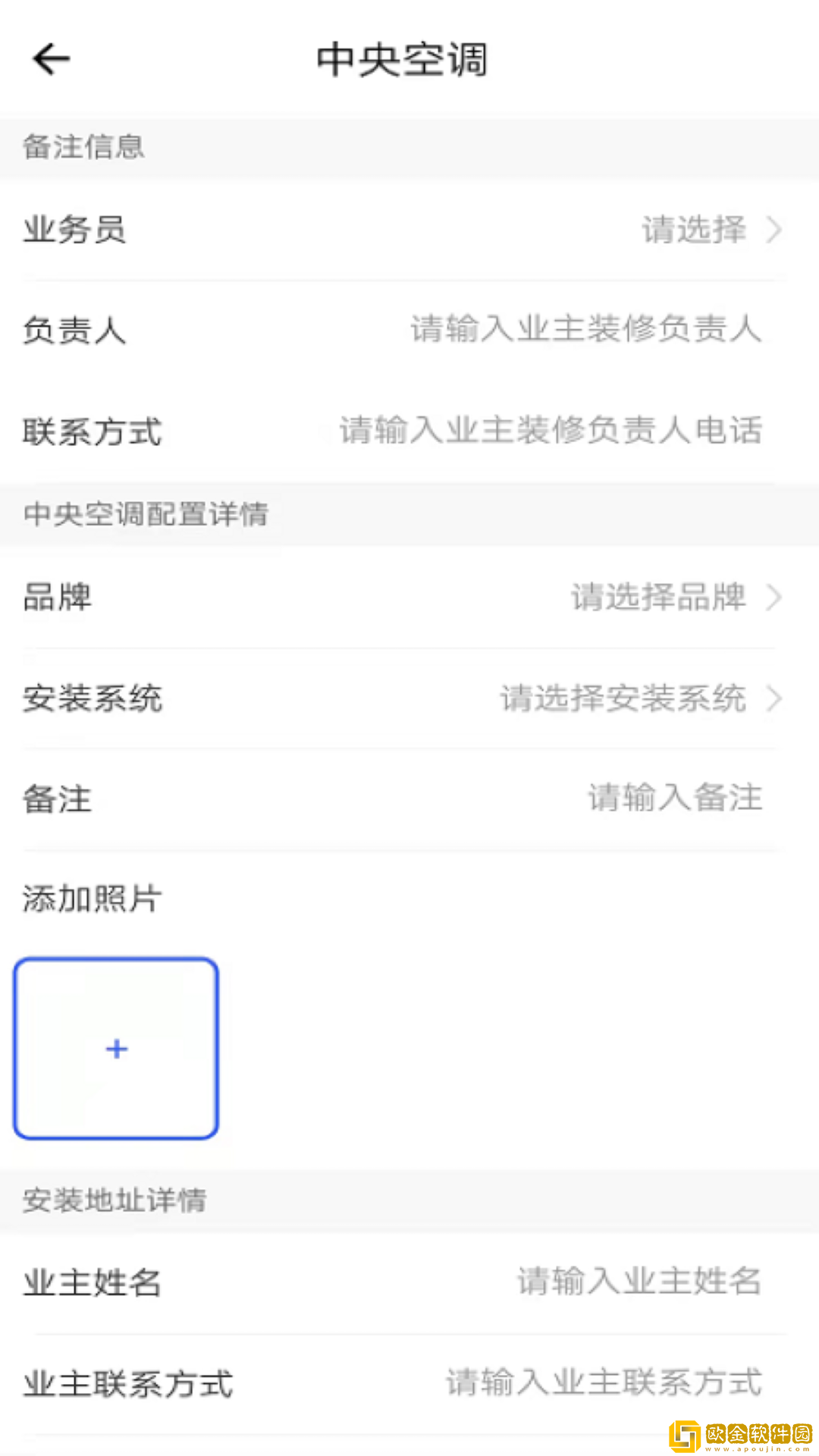
Task: Open 安装系统 selection
Action: click(x=639, y=698)
